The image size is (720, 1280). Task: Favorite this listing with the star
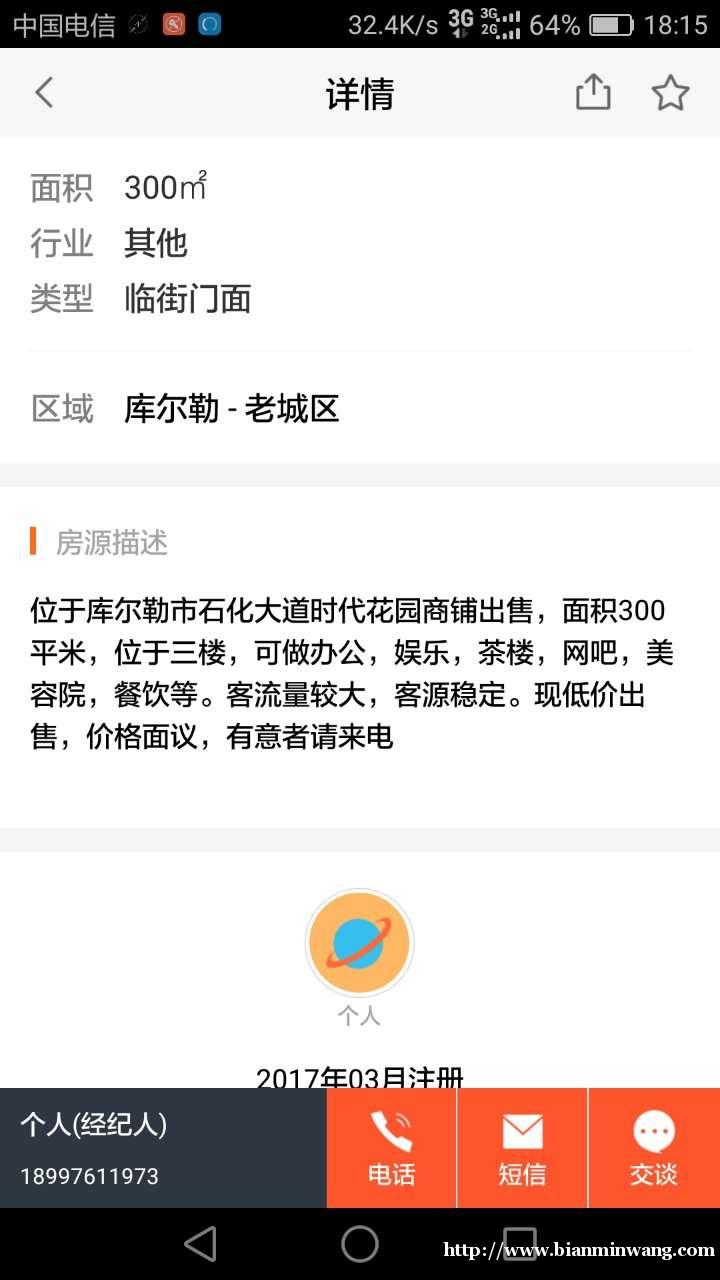click(x=671, y=93)
